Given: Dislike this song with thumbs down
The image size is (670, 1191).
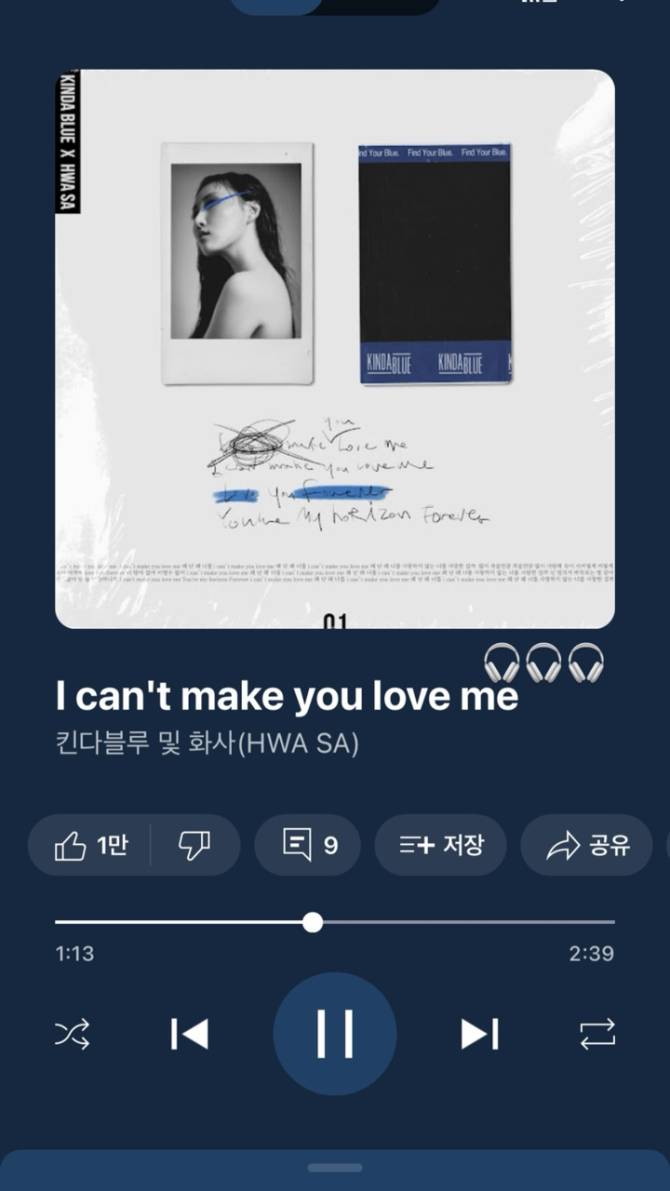Looking at the screenshot, I should pyautogui.click(x=194, y=846).
